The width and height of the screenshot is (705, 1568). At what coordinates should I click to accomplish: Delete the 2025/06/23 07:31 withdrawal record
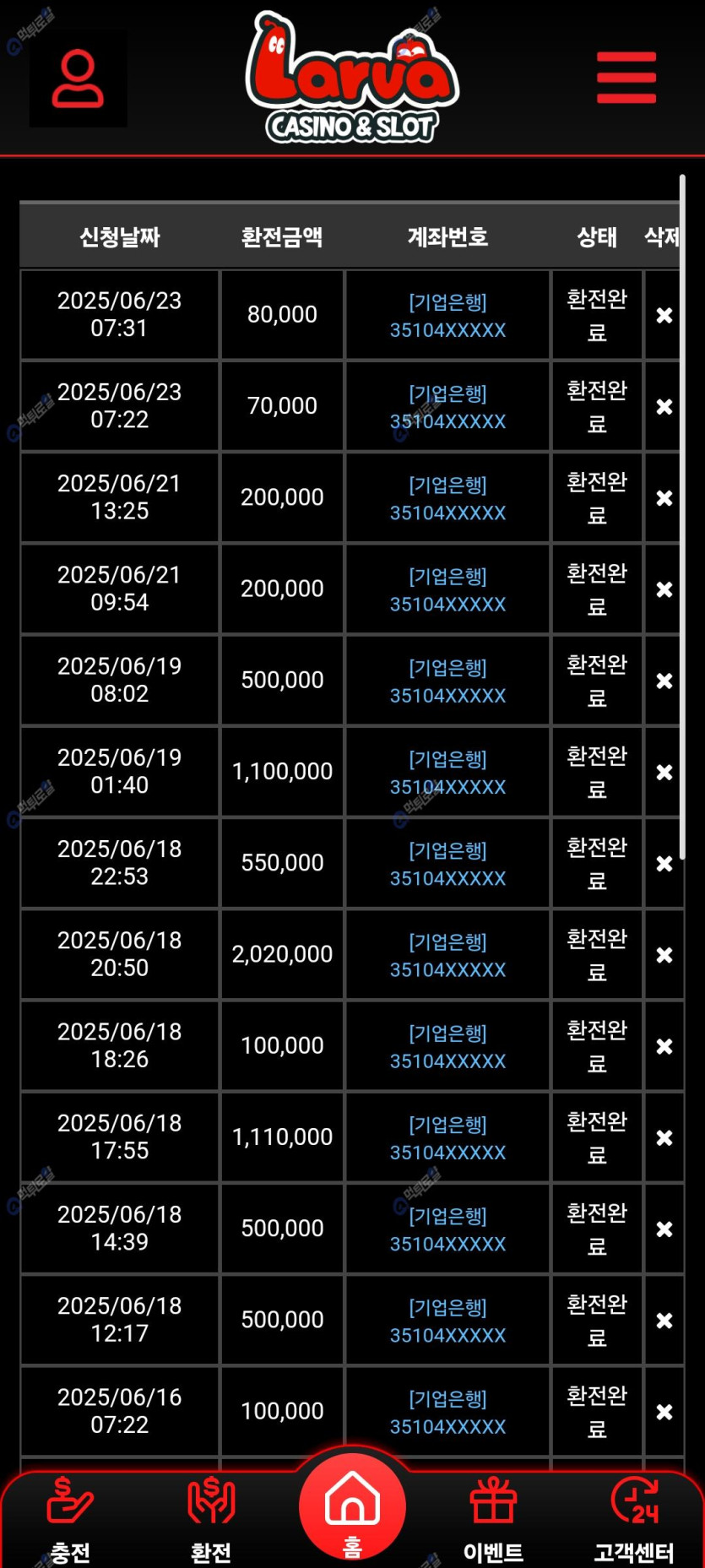(664, 316)
